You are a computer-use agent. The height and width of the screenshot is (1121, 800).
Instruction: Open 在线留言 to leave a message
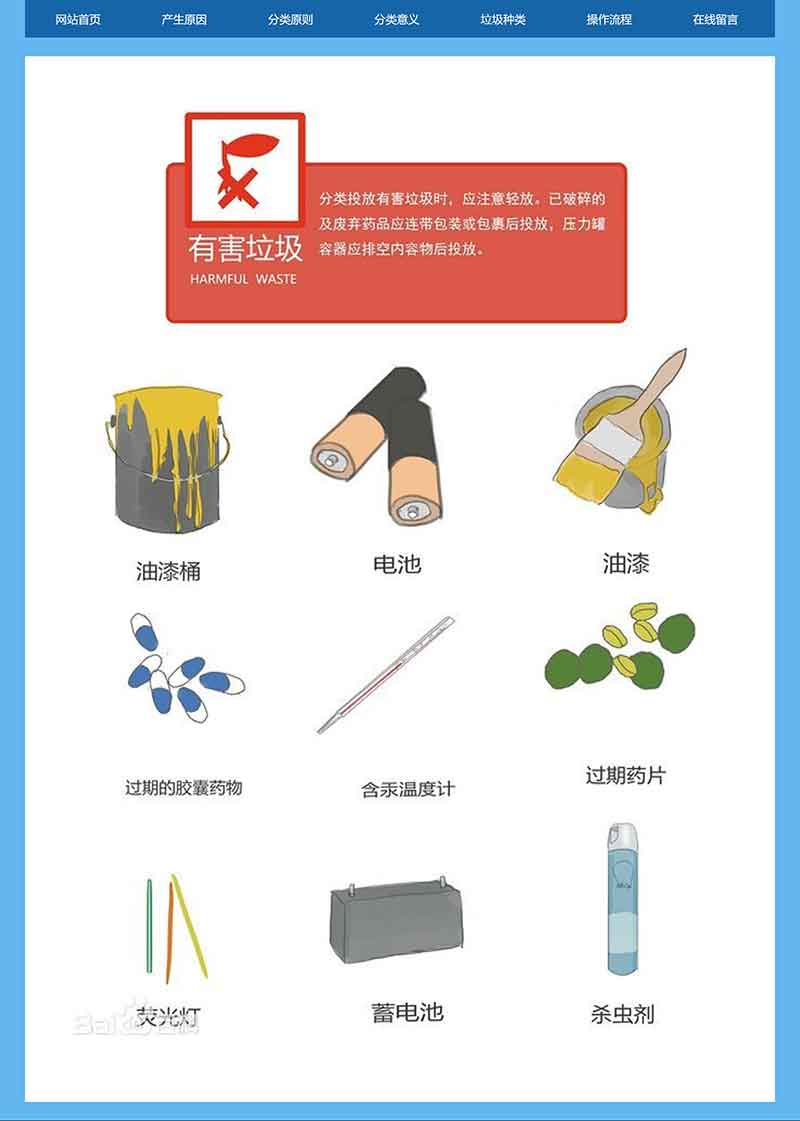point(715,19)
